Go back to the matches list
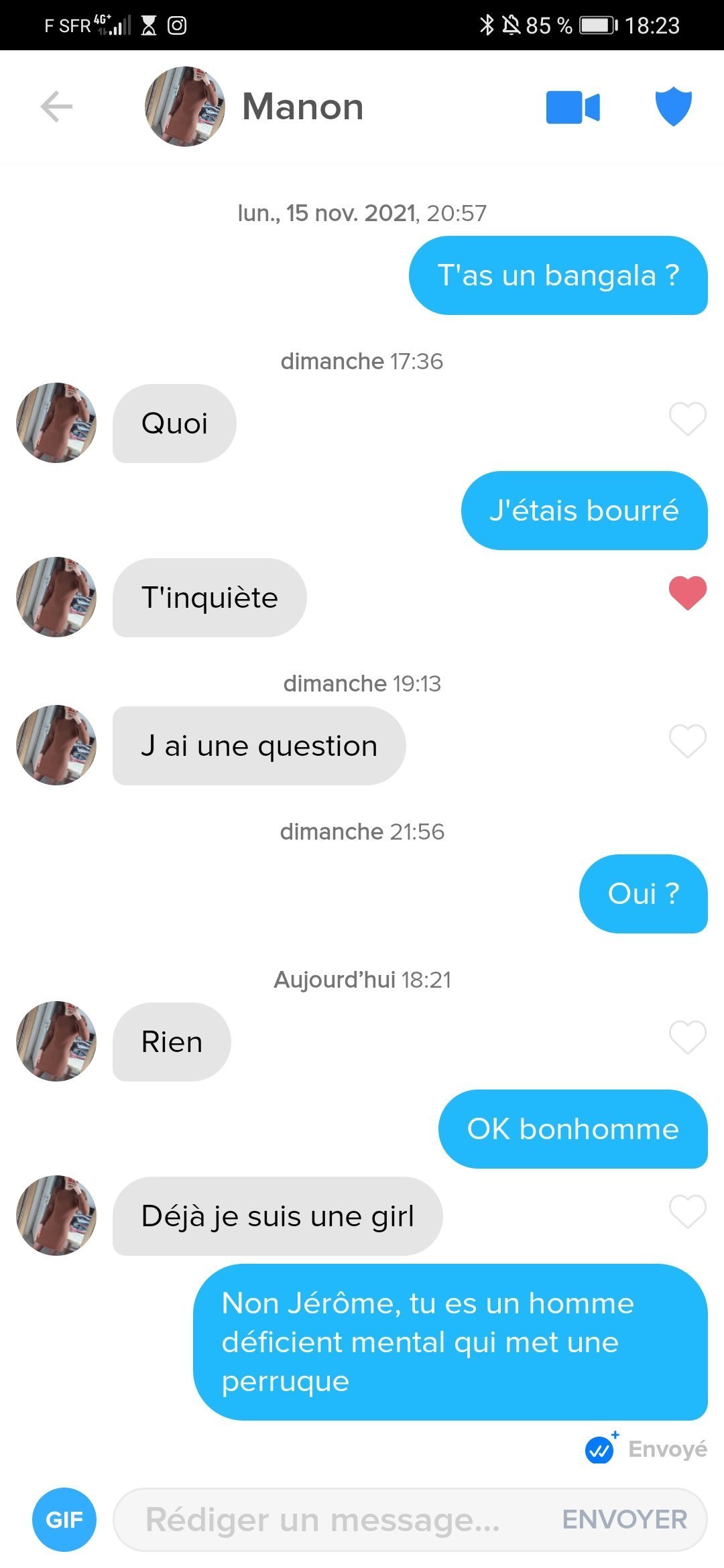 [56, 107]
